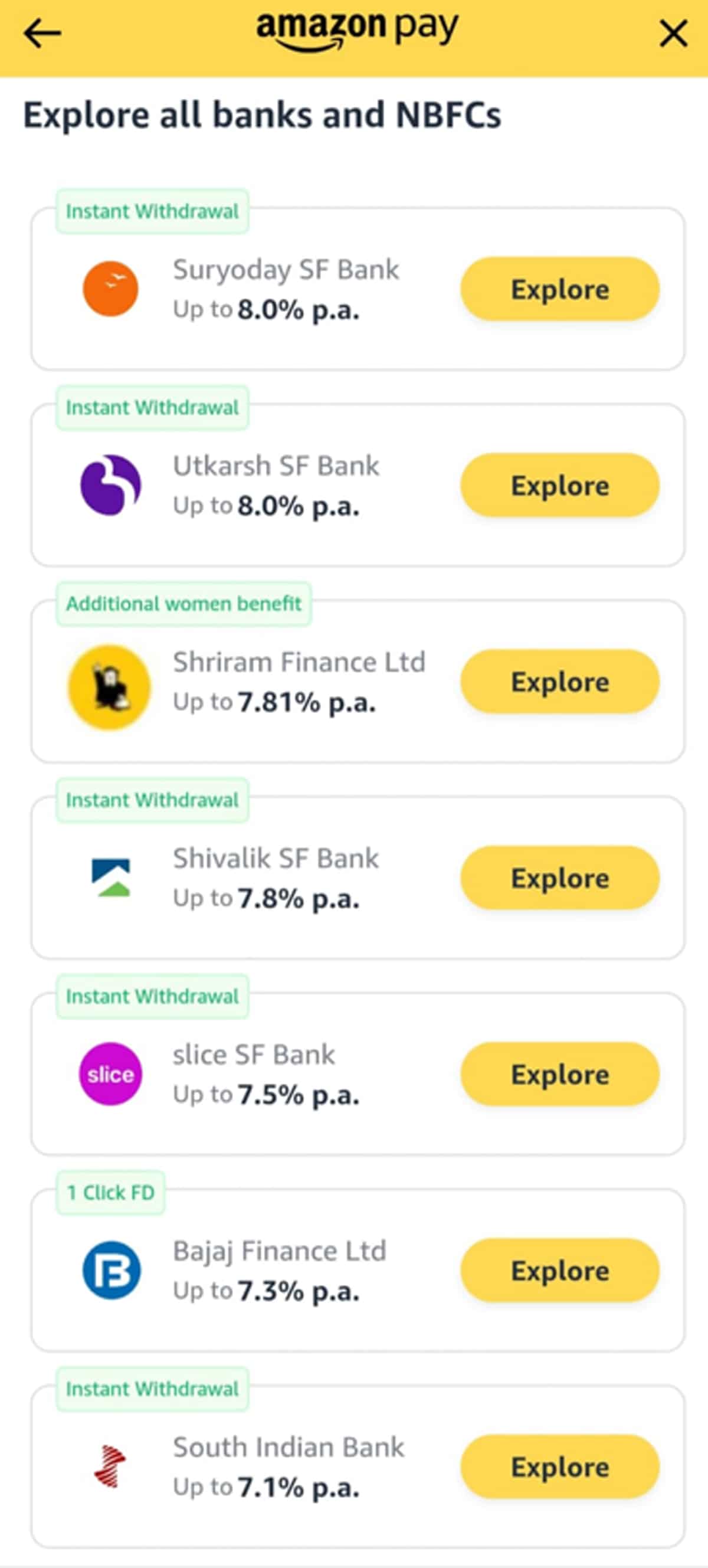Select Explore next to Bajaj Finance Ltd
The height and width of the screenshot is (1568, 708).
point(559,1271)
